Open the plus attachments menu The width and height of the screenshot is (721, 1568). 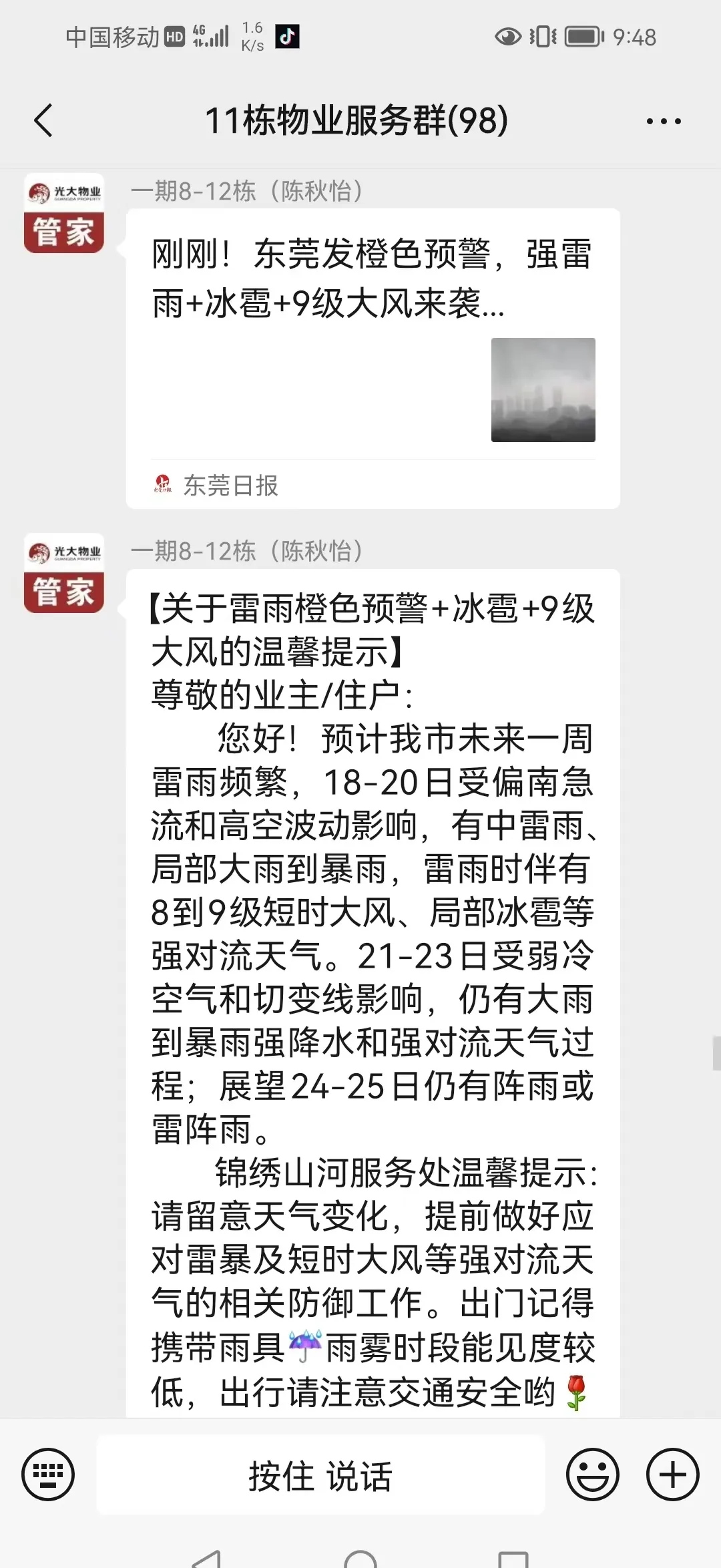672,1475
